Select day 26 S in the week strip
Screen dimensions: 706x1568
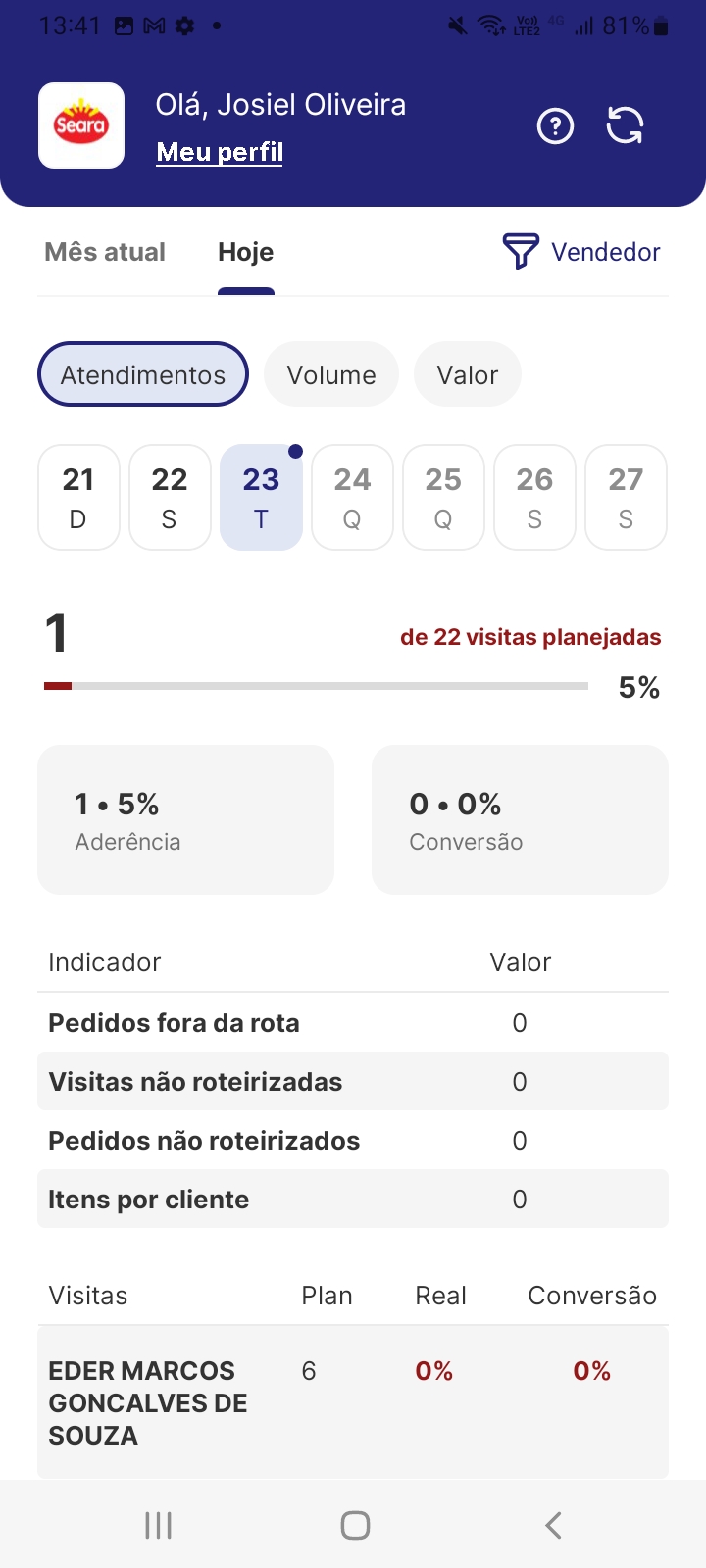point(534,497)
